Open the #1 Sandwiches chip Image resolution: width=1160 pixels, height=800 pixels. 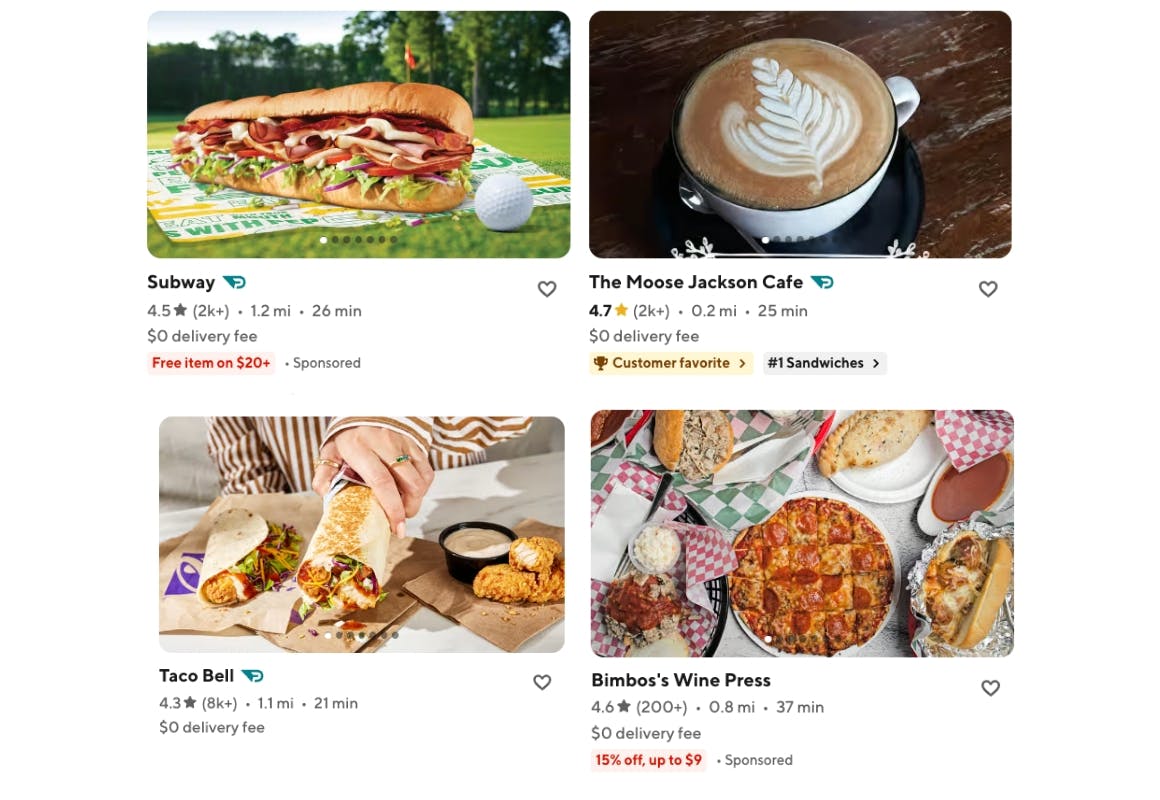pyautogui.click(x=824, y=363)
